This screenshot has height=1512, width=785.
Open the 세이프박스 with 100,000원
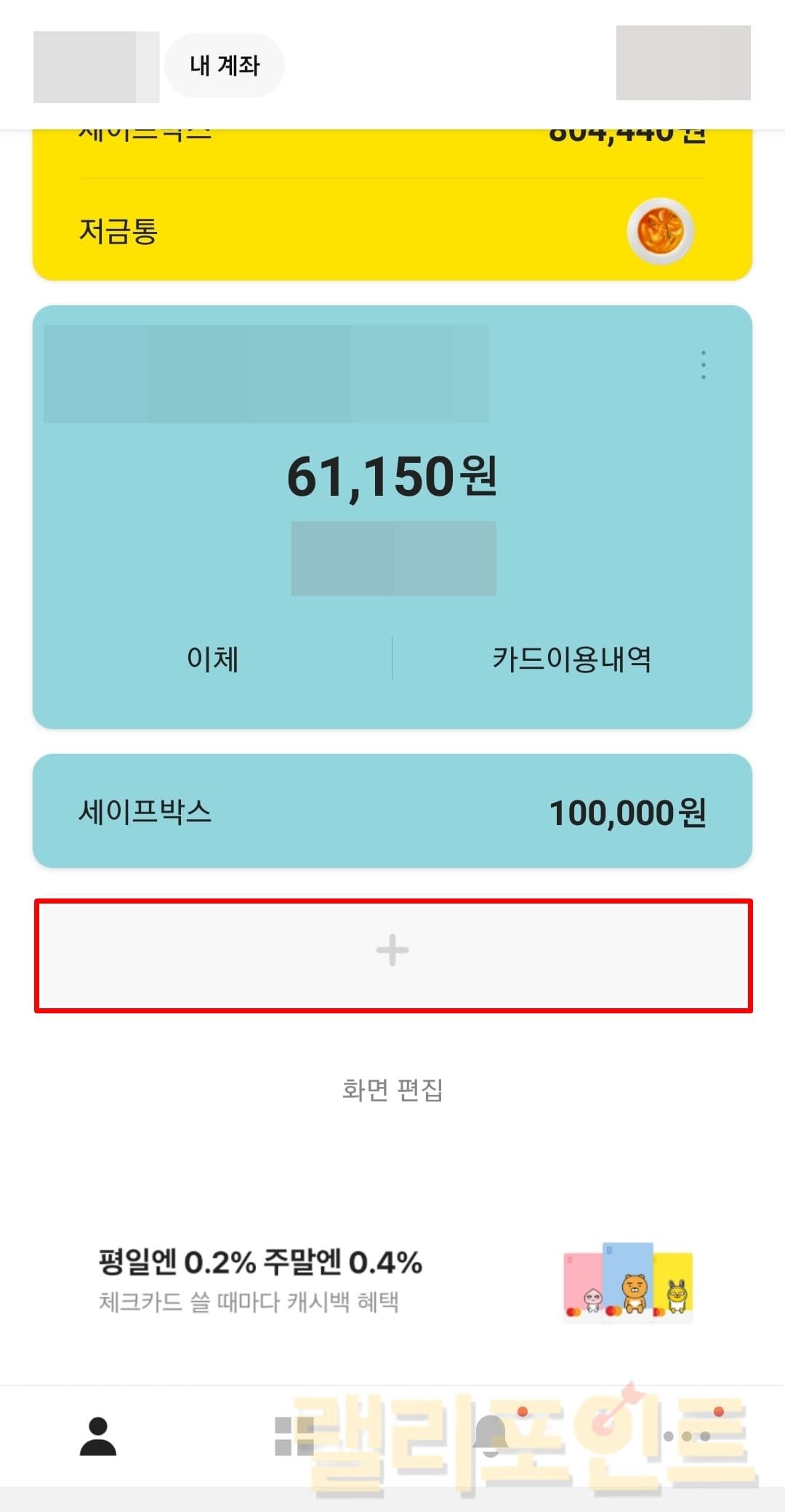pyautogui.click(x=392, y=811)
